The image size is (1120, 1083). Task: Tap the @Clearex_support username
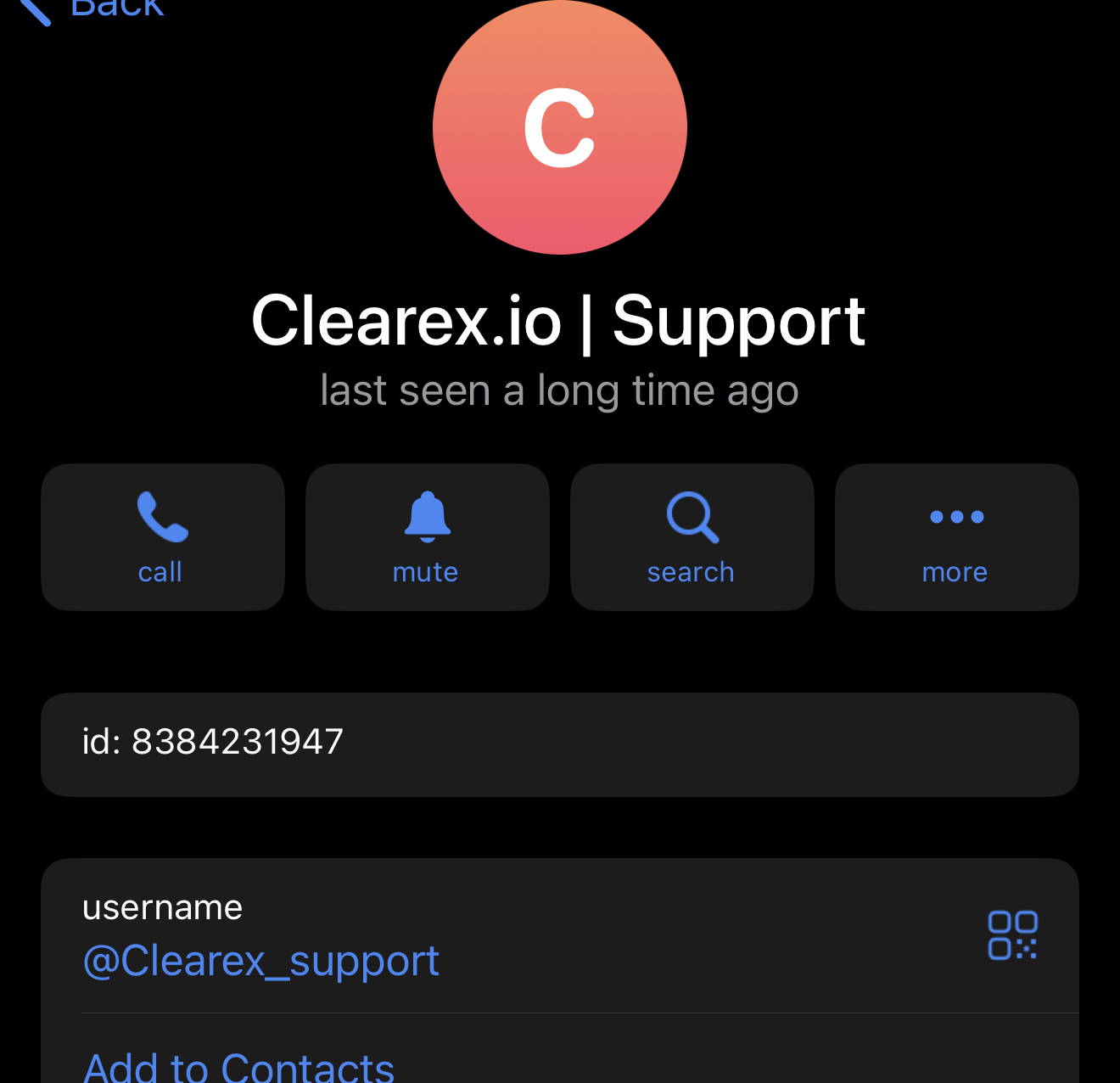coord(261,961)
